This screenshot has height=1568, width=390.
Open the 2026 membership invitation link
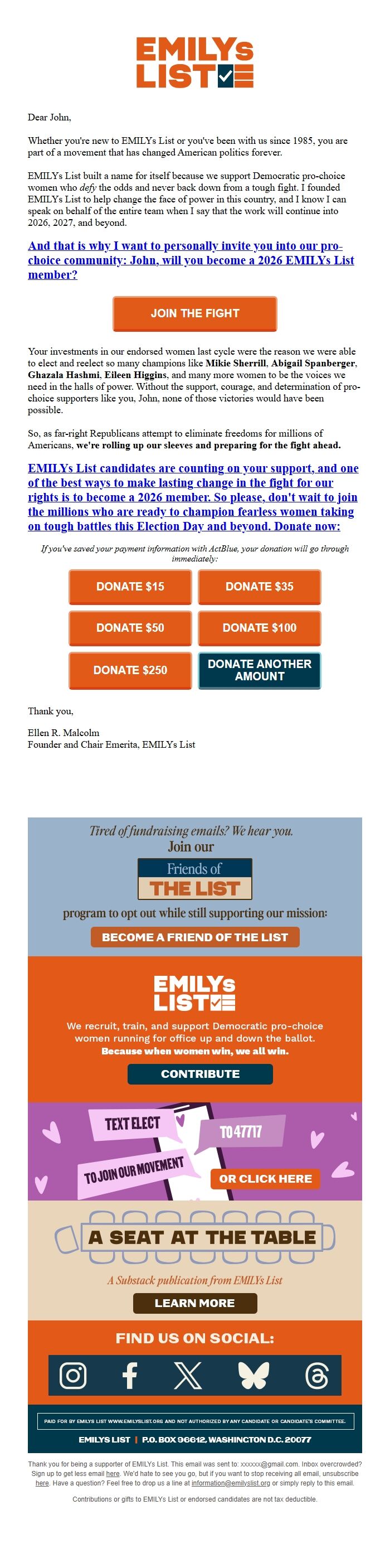click(x=191, y=260)
